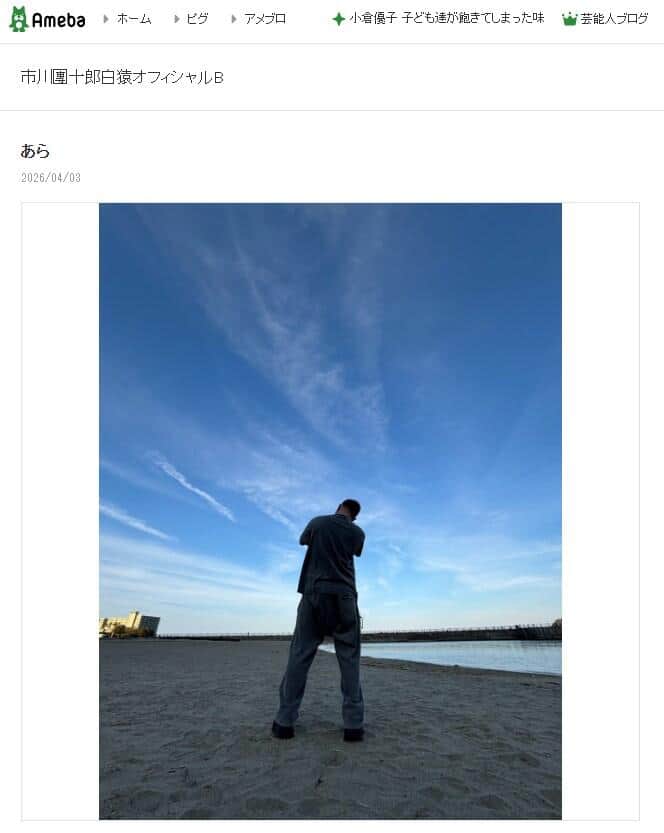Open the 小倉優子 featured article link
The width and height of the screenshot is (664, 833).
tap(446, 19)
